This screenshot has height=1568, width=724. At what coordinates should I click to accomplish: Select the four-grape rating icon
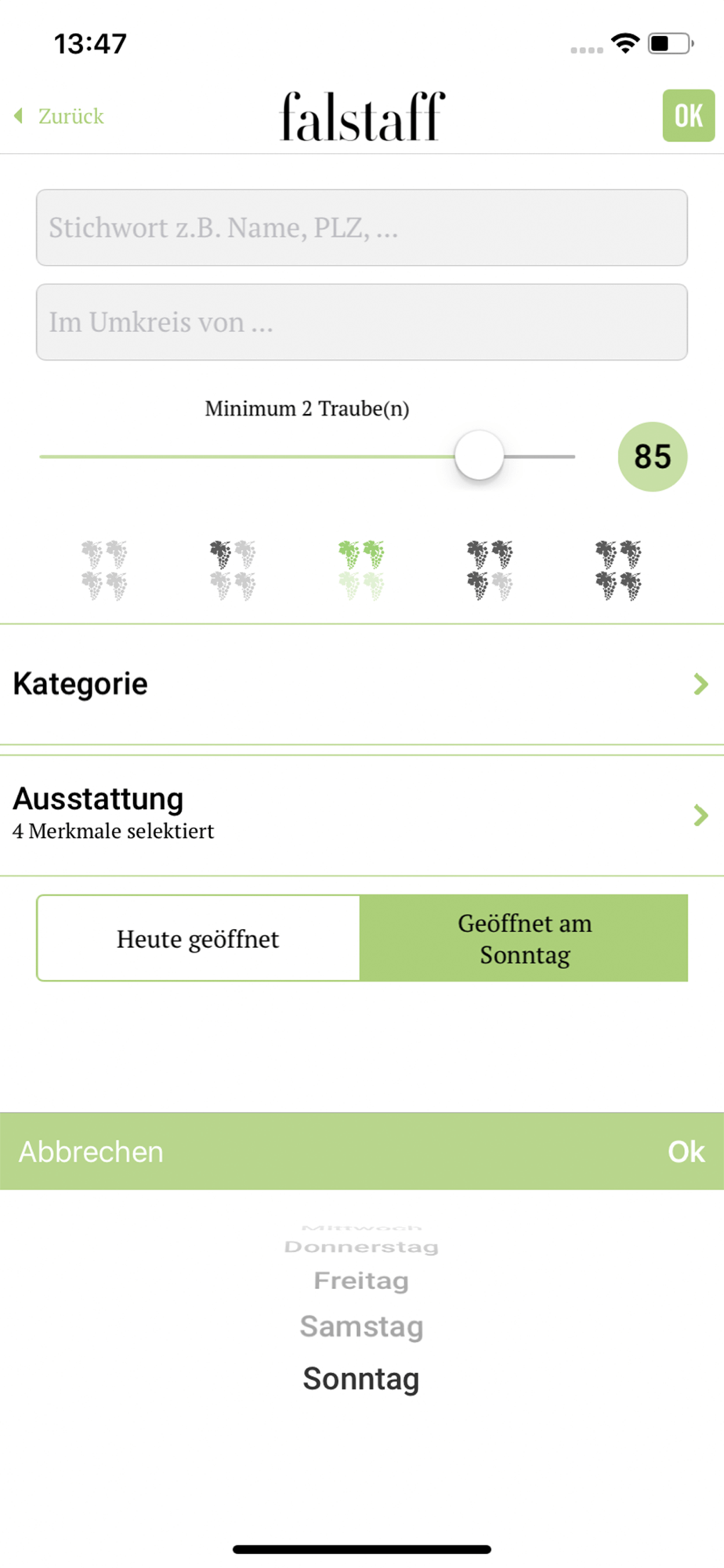coord(618,570)
